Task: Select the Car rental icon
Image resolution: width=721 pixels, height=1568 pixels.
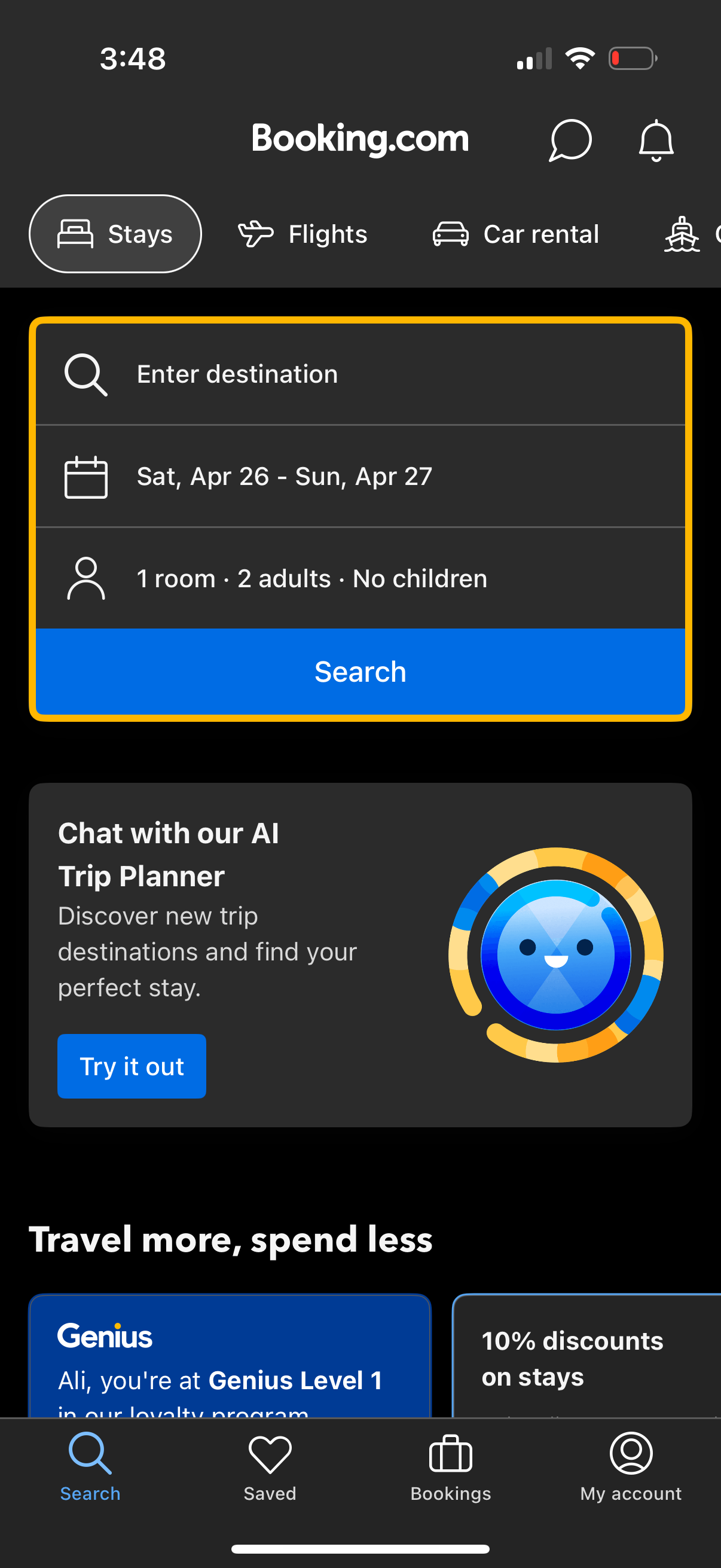Action: click(450, 233)
